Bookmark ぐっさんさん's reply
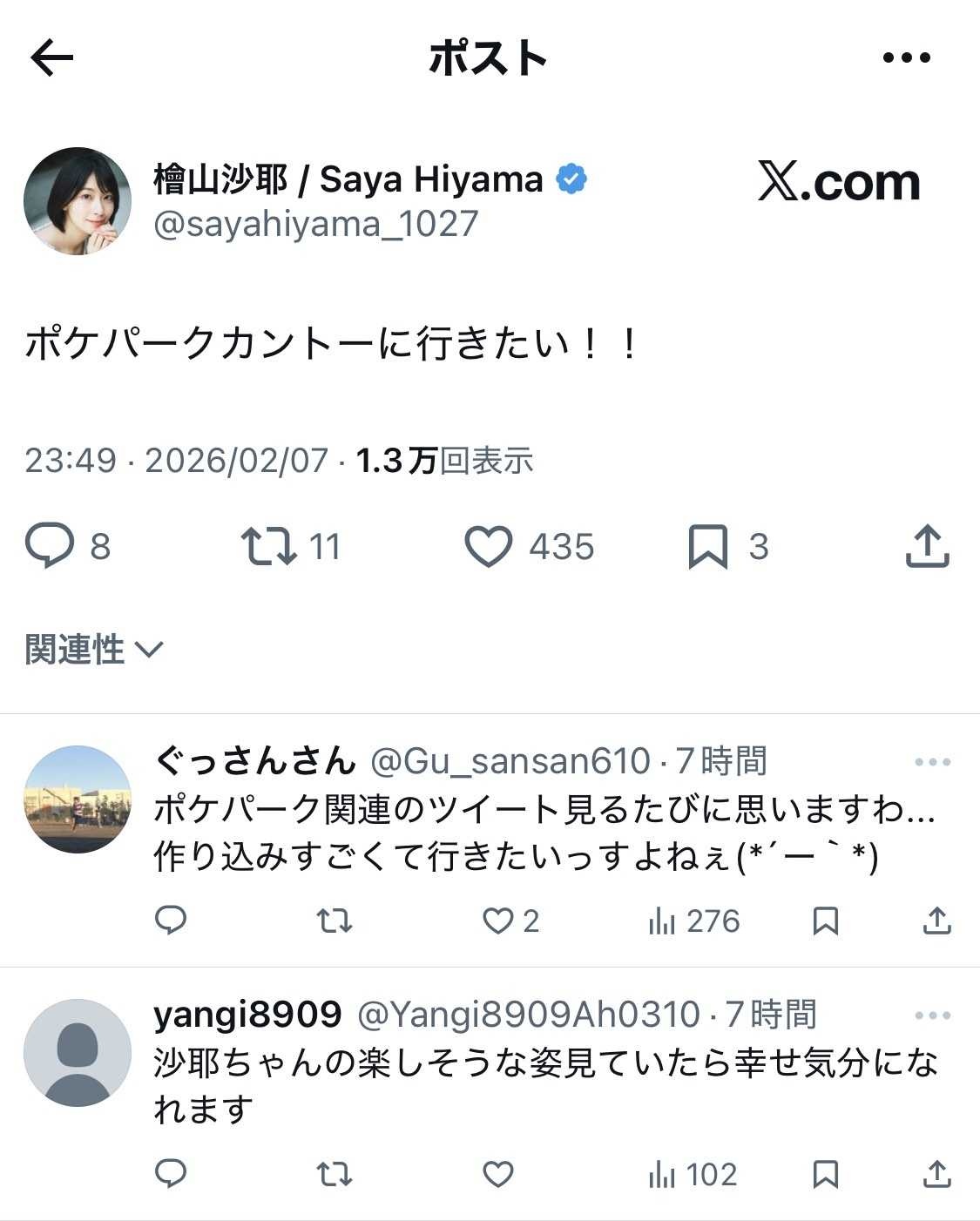 tap(825, 921)
